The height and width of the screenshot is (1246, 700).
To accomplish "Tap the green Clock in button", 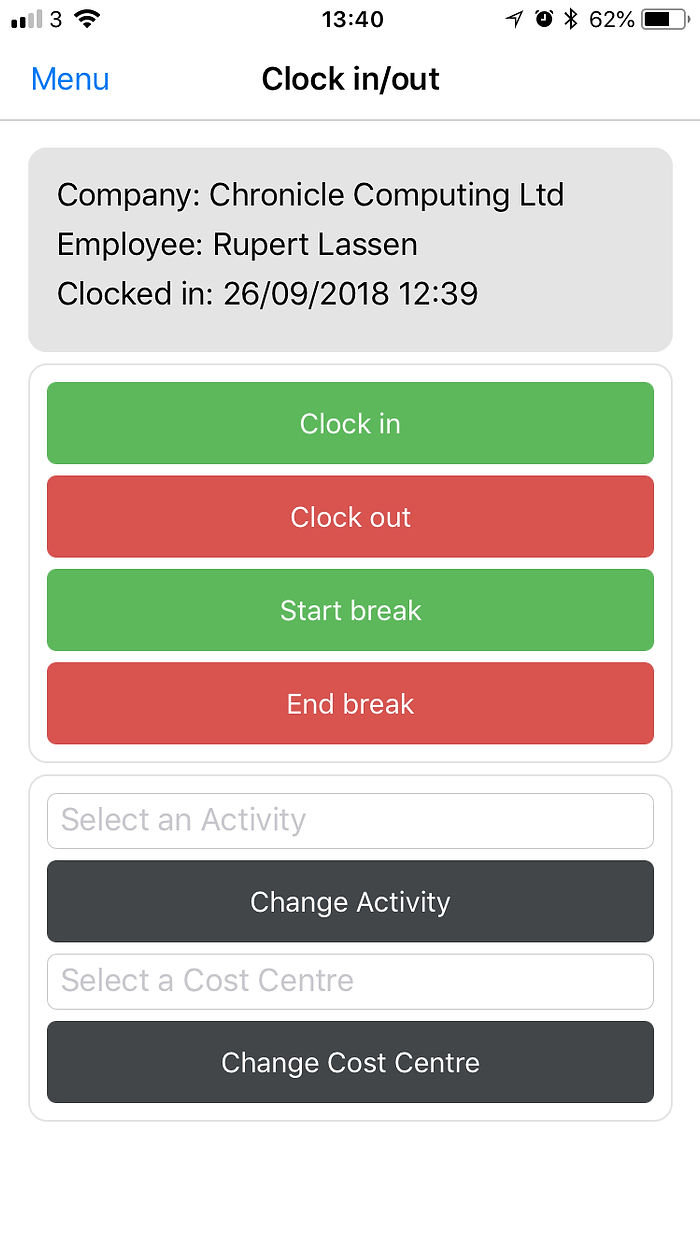I will (x=350, y=423).
